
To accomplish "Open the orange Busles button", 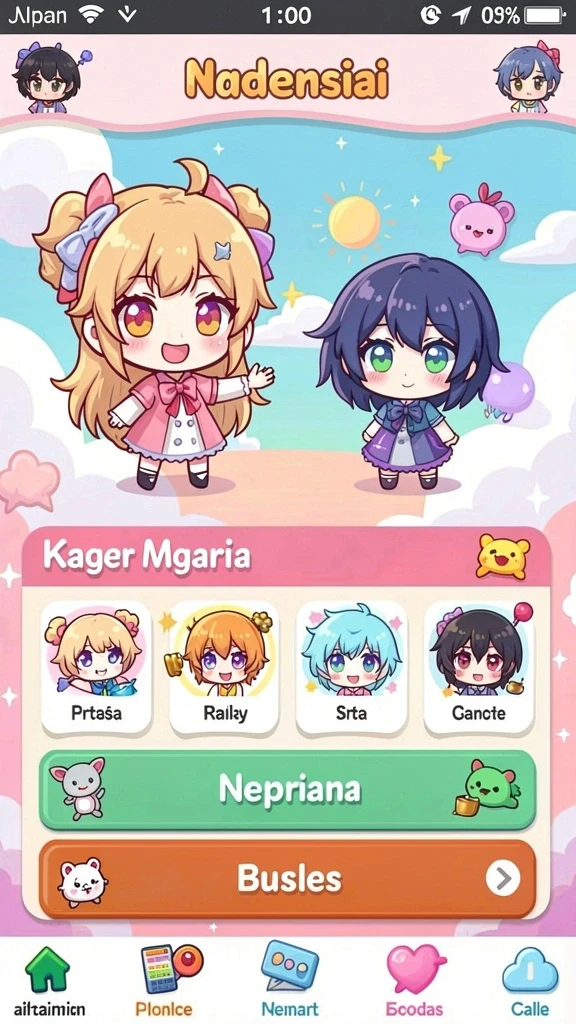I will [288, 879].
